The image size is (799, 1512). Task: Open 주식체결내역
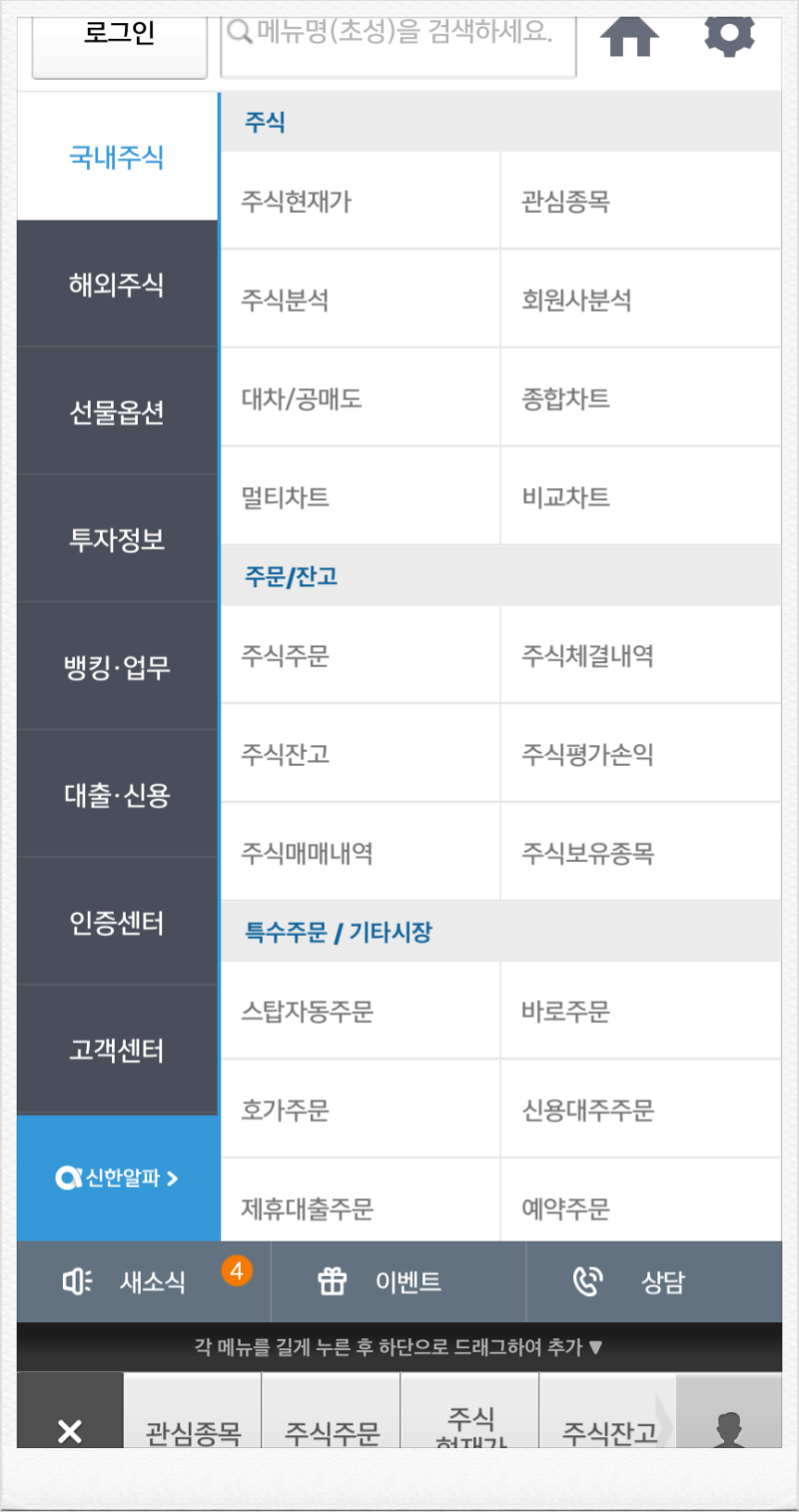(x=641, y=655)
